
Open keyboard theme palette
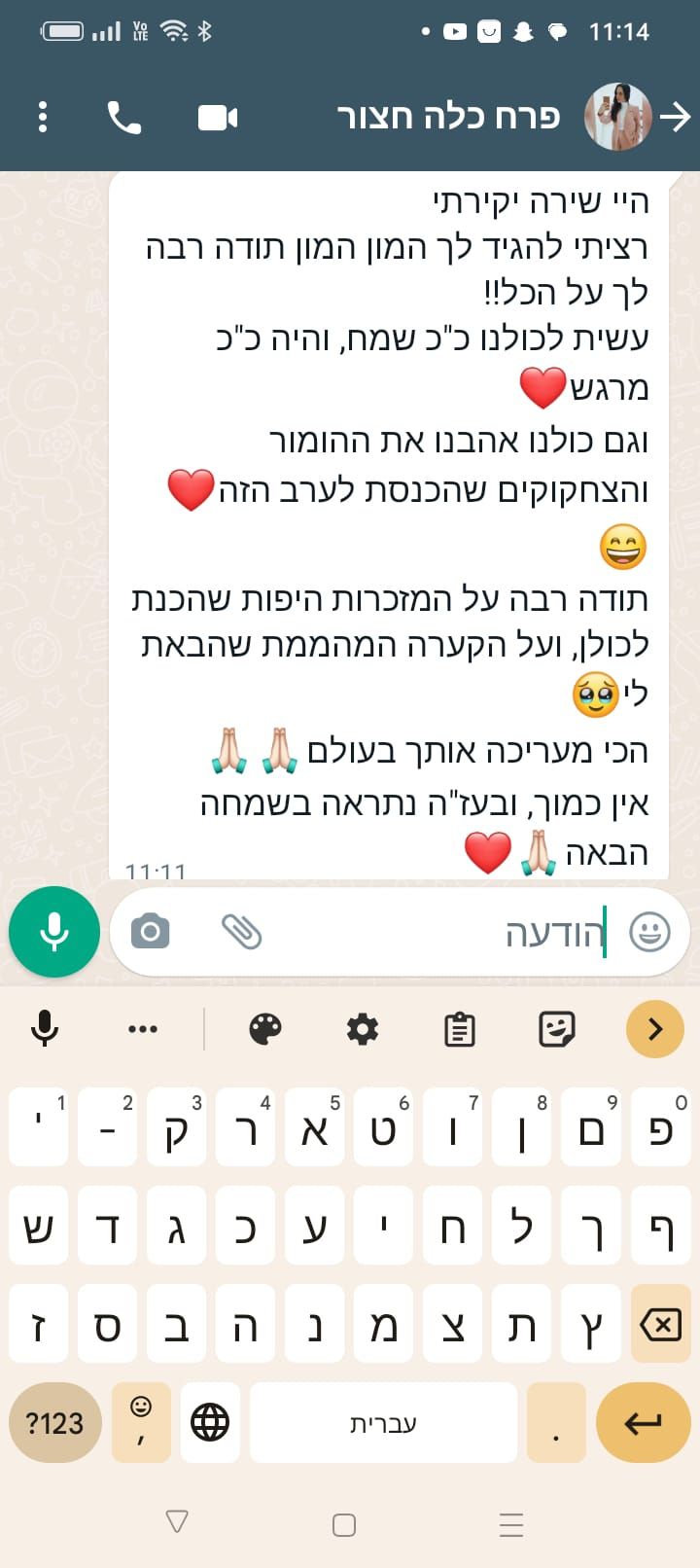coord(265,1029)
